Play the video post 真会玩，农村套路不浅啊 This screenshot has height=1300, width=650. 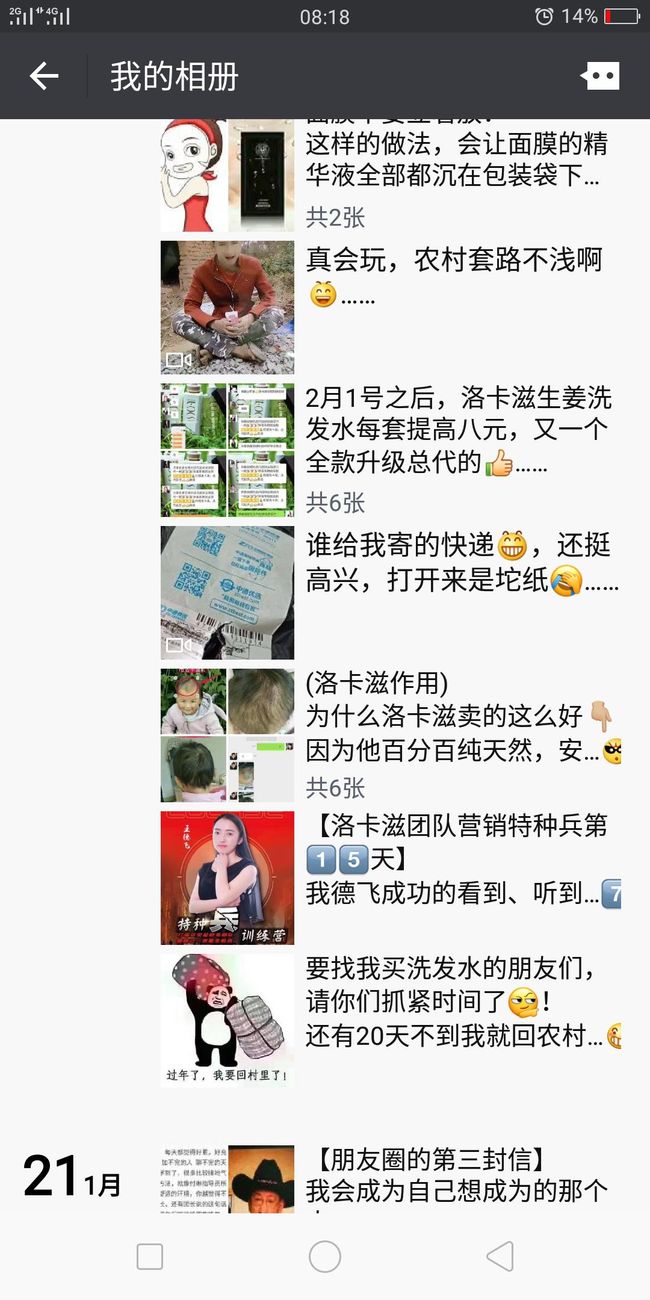391,307
